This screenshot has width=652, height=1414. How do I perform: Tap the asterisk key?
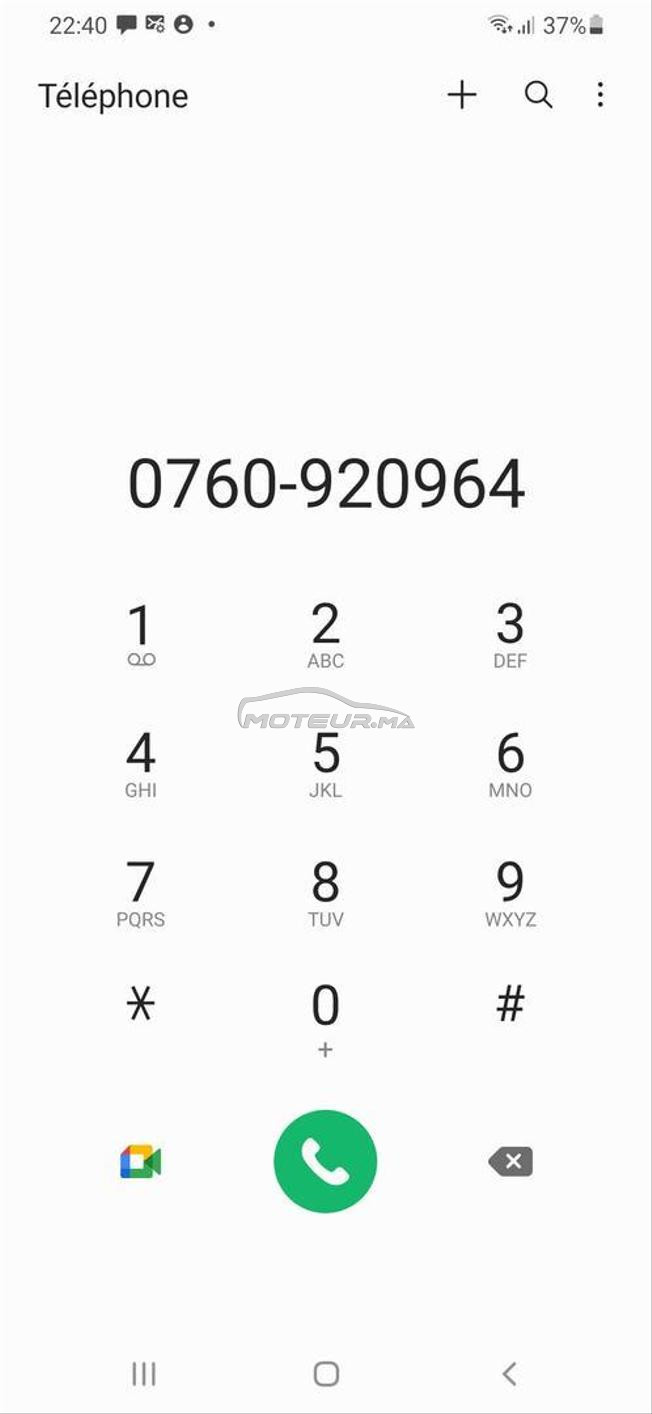[141, 1004]
